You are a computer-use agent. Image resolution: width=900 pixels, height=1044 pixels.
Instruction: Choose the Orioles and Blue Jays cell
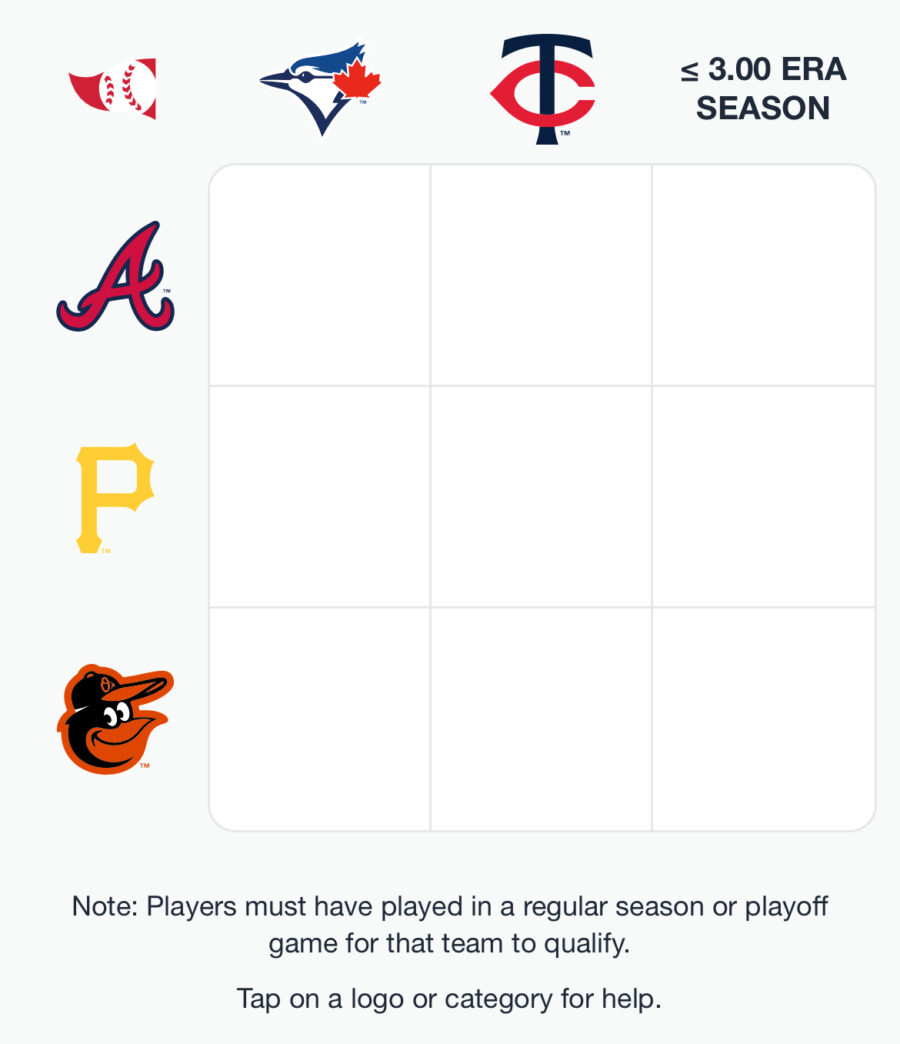point(320,718)
